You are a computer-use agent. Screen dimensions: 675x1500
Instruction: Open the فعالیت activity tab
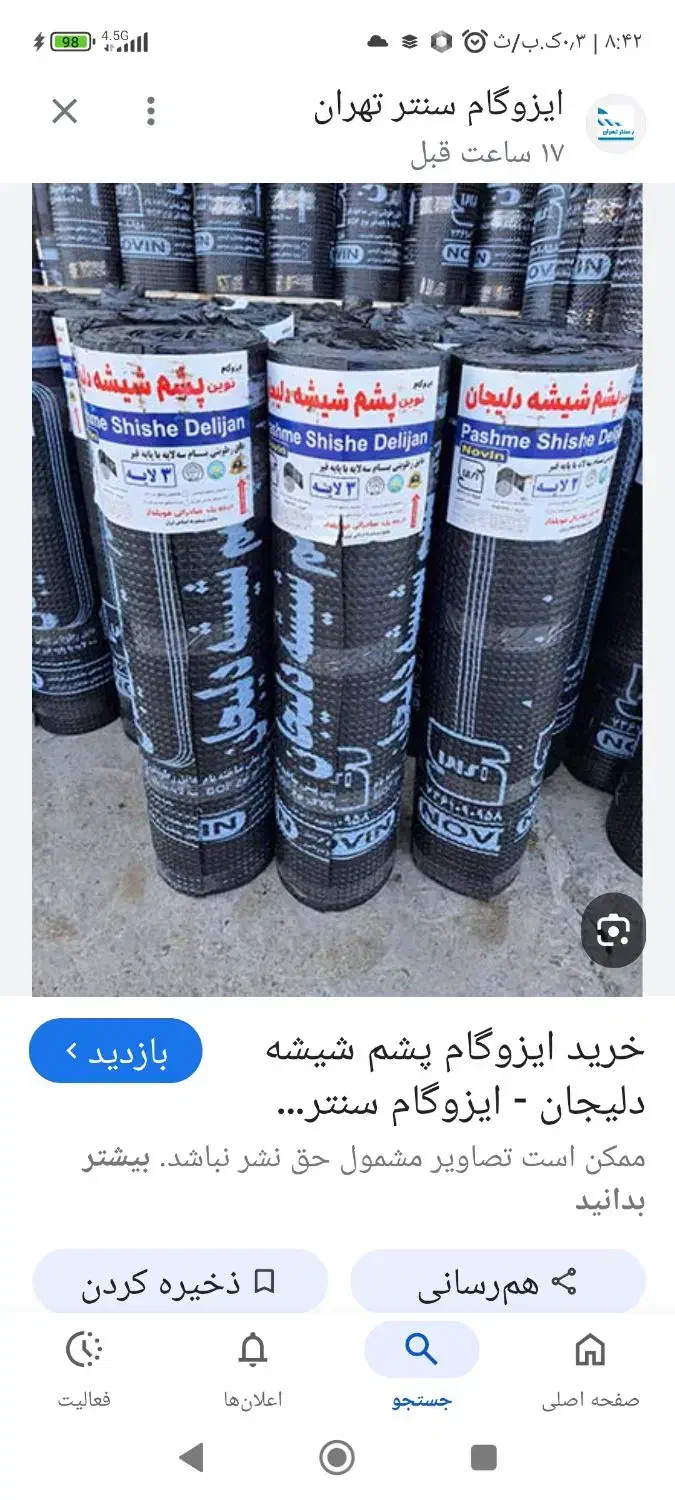(84, 1368)
